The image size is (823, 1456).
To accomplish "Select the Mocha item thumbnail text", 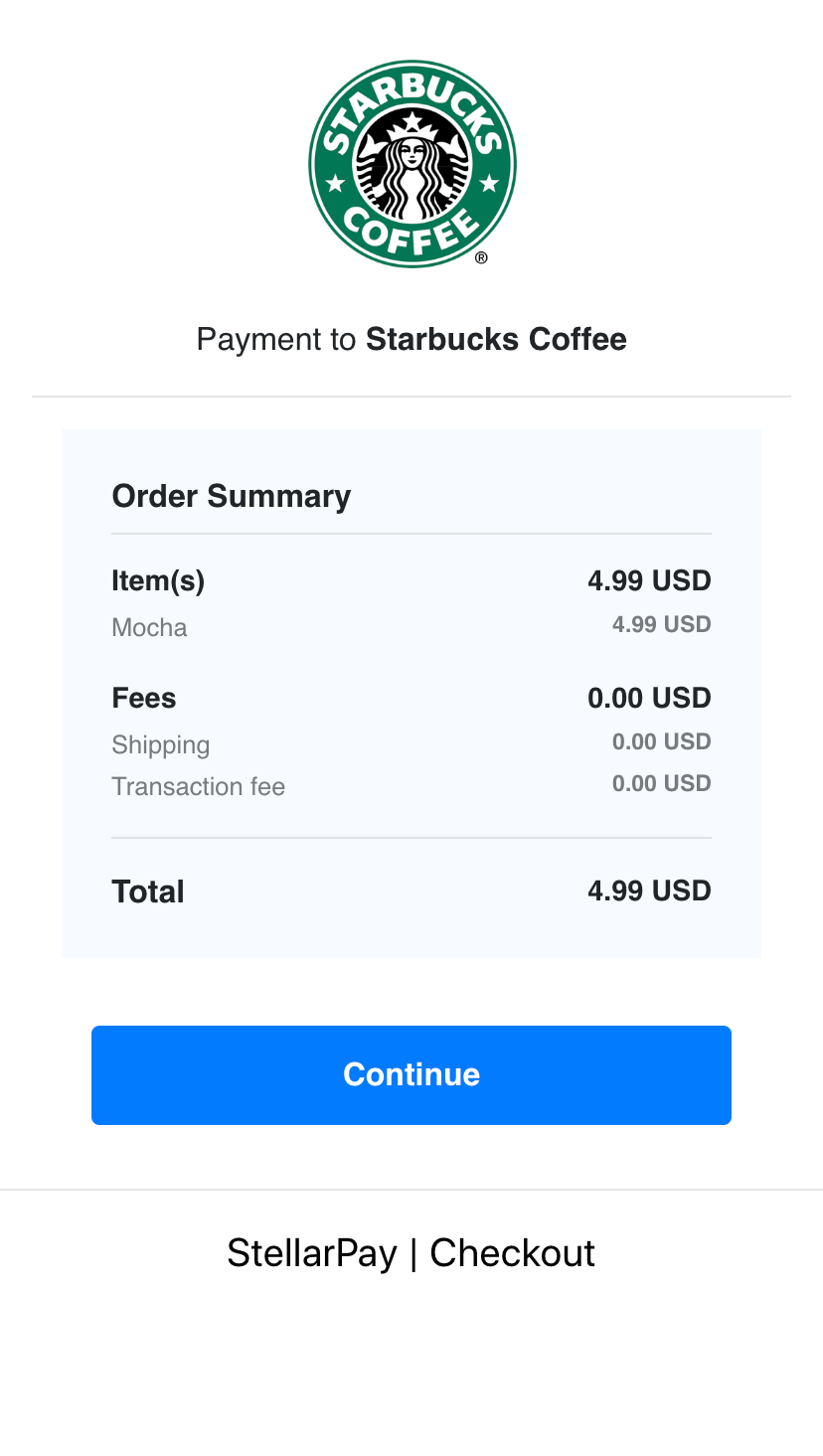I will point(149,627).
